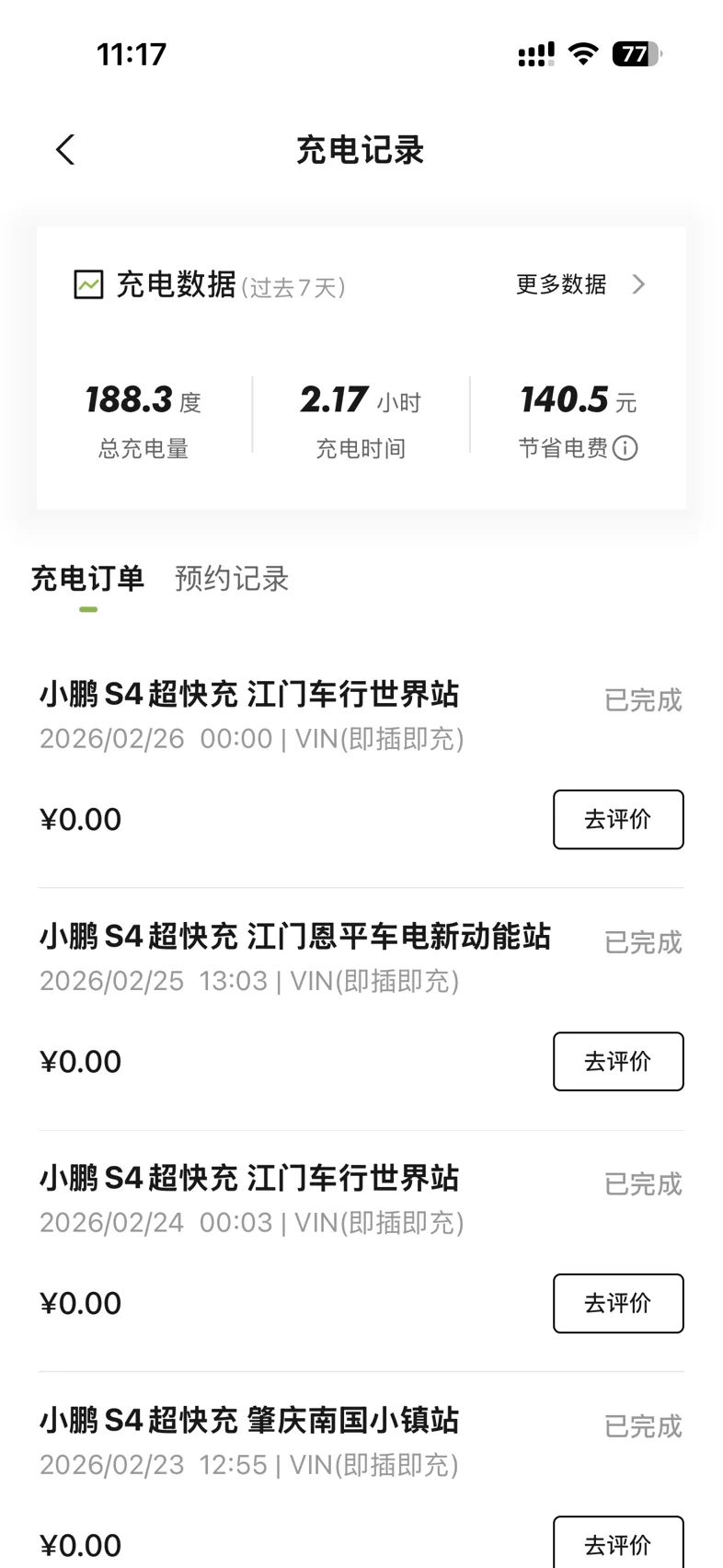723x1568 pixels.
Task: Show info about 节省电费
Action: (625, 448)
